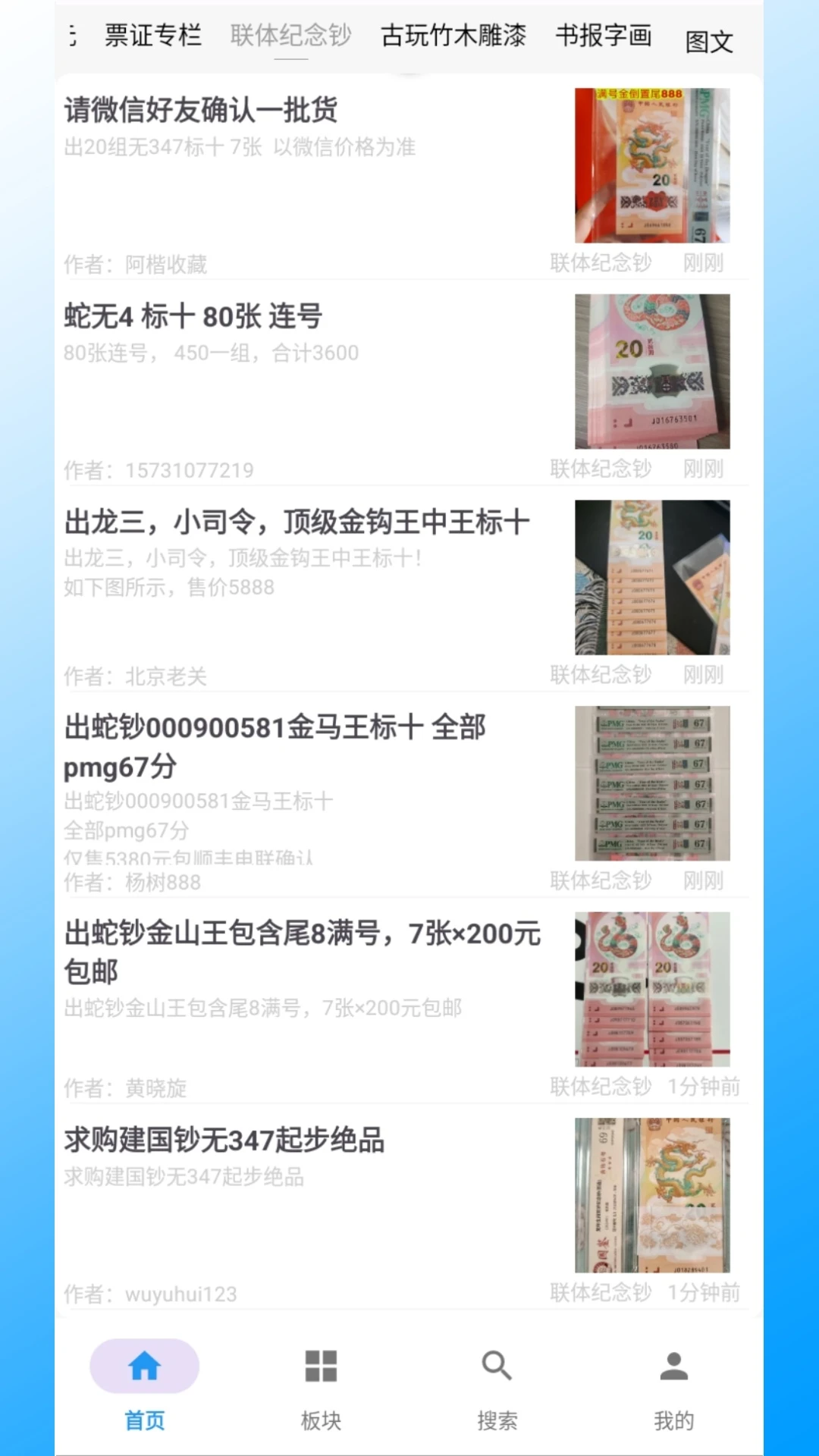This screenshot has height=1456, width=819.
Task: Select the 联体纪念钞 tab
Action: [x=290, y=35]
